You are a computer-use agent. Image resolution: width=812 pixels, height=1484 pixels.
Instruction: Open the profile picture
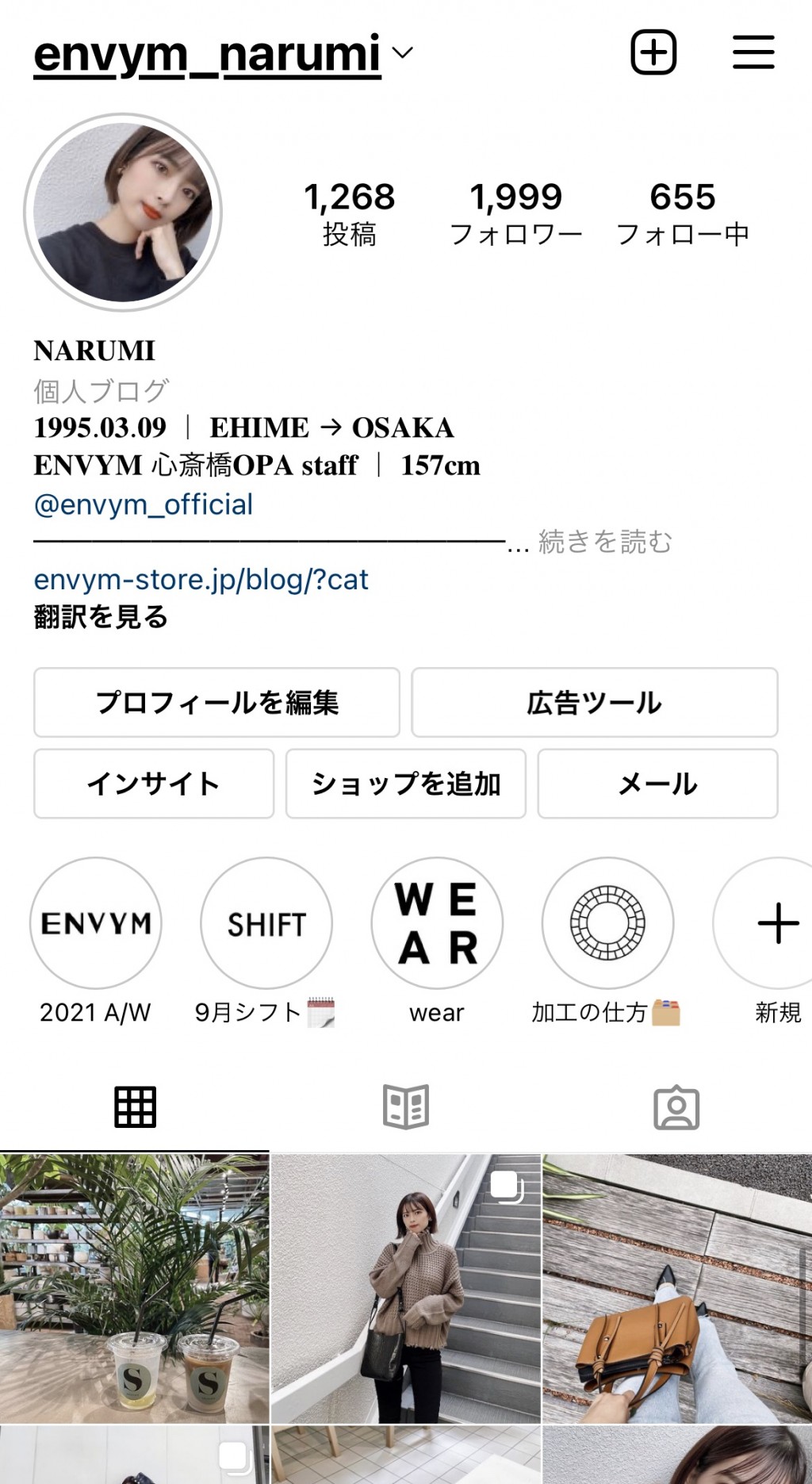(123, 213)
